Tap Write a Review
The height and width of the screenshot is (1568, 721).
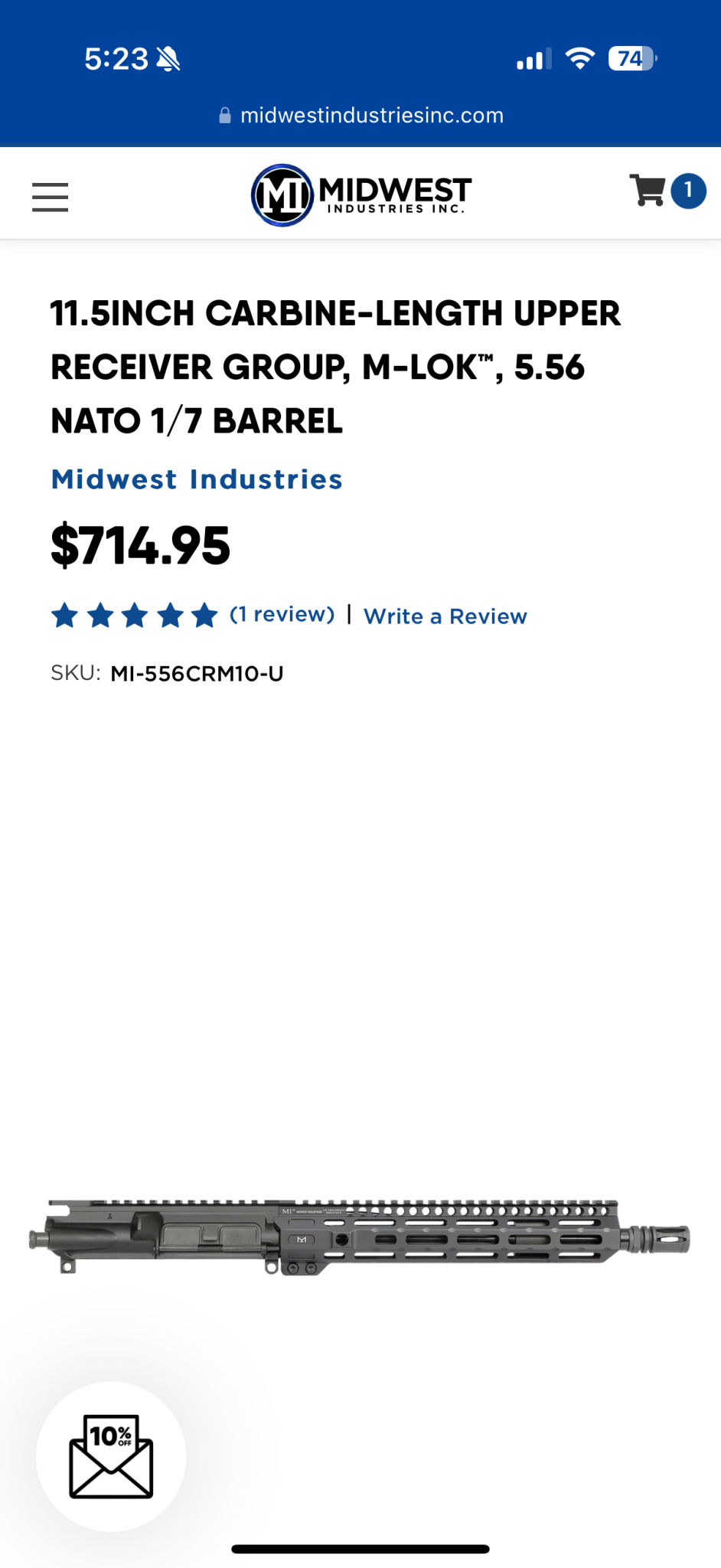(445, 616)
